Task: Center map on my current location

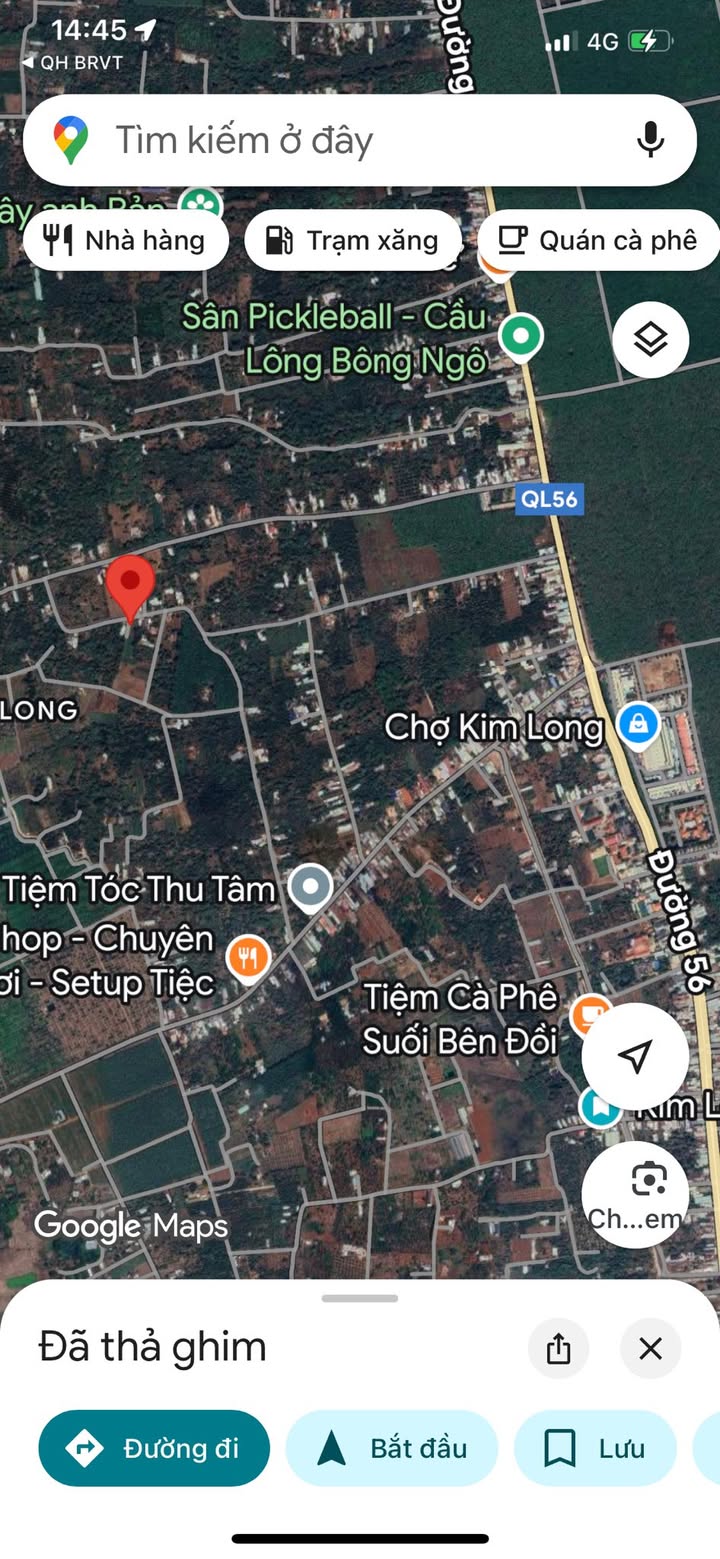Action: point(635,1055)
